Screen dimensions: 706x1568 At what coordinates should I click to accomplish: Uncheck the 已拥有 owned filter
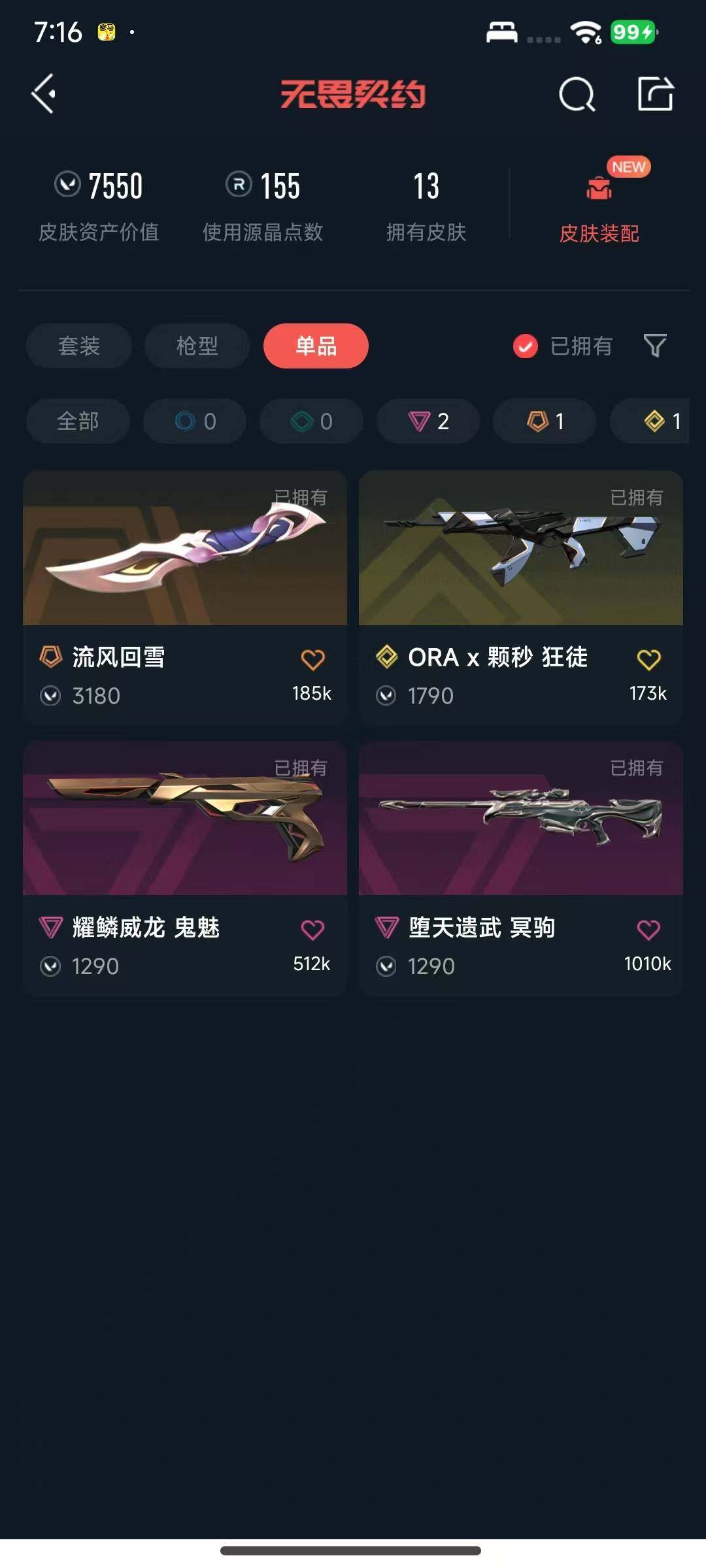pos(526,346)
